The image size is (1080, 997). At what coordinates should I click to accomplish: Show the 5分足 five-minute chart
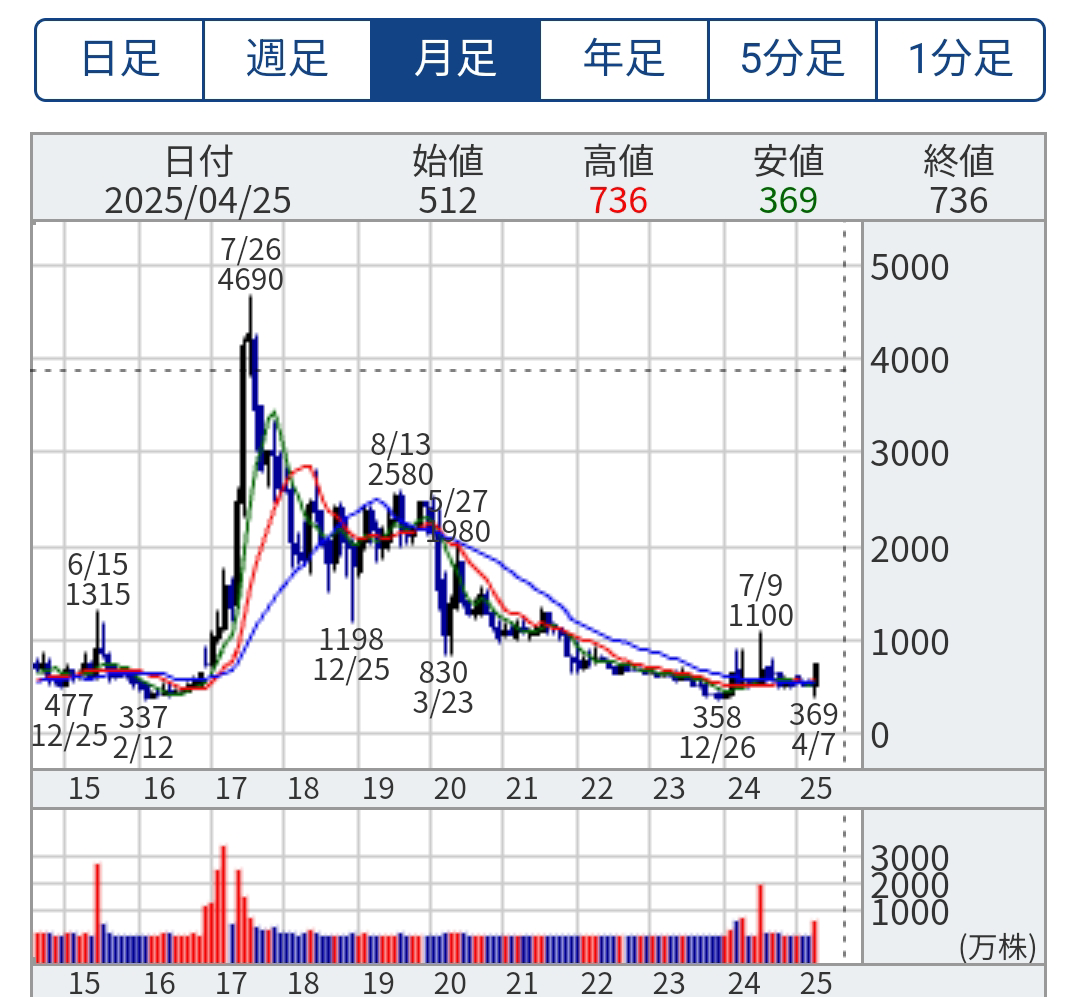pos(792,59)
